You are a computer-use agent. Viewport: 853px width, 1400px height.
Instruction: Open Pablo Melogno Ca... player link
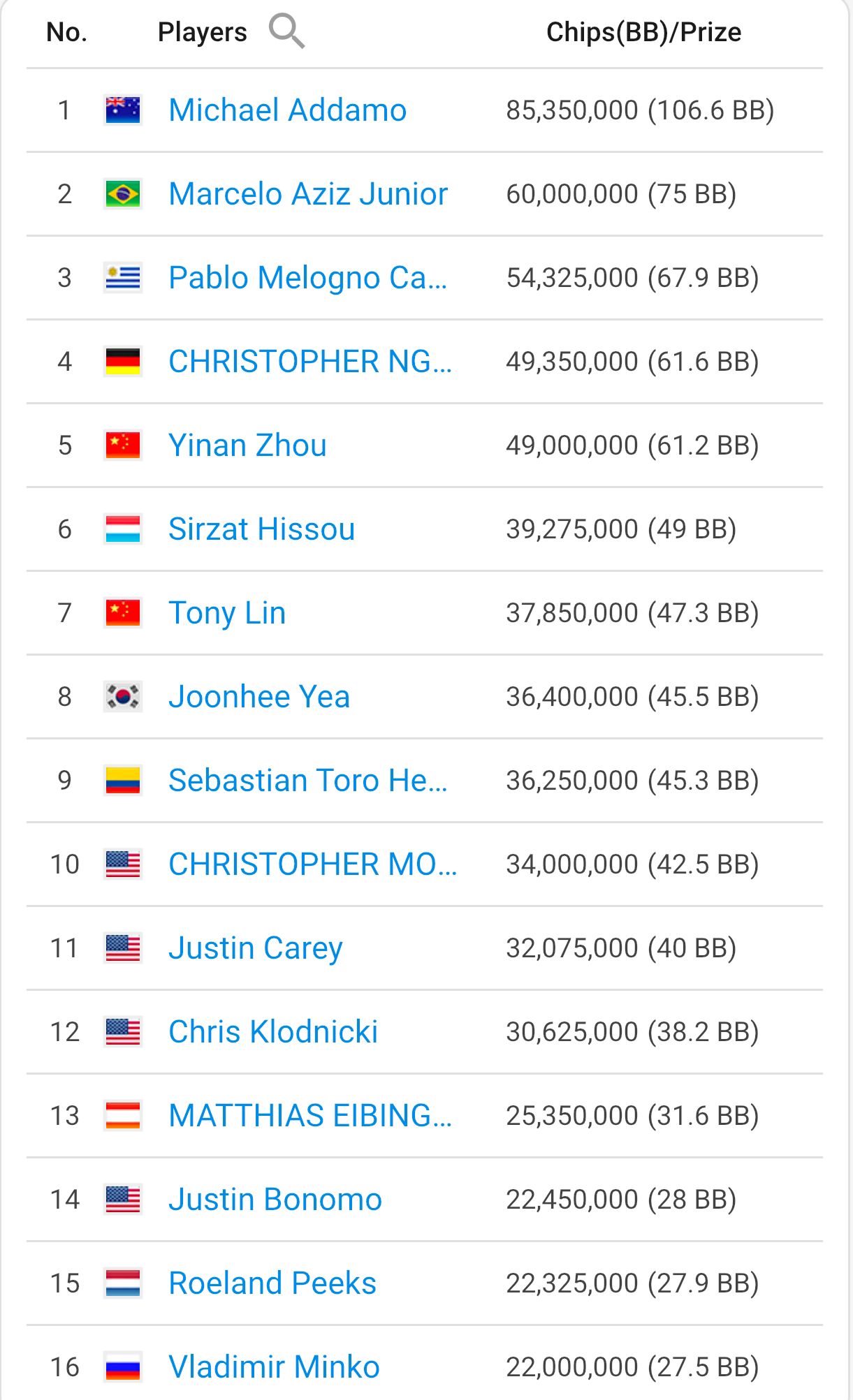click(308, 278)
